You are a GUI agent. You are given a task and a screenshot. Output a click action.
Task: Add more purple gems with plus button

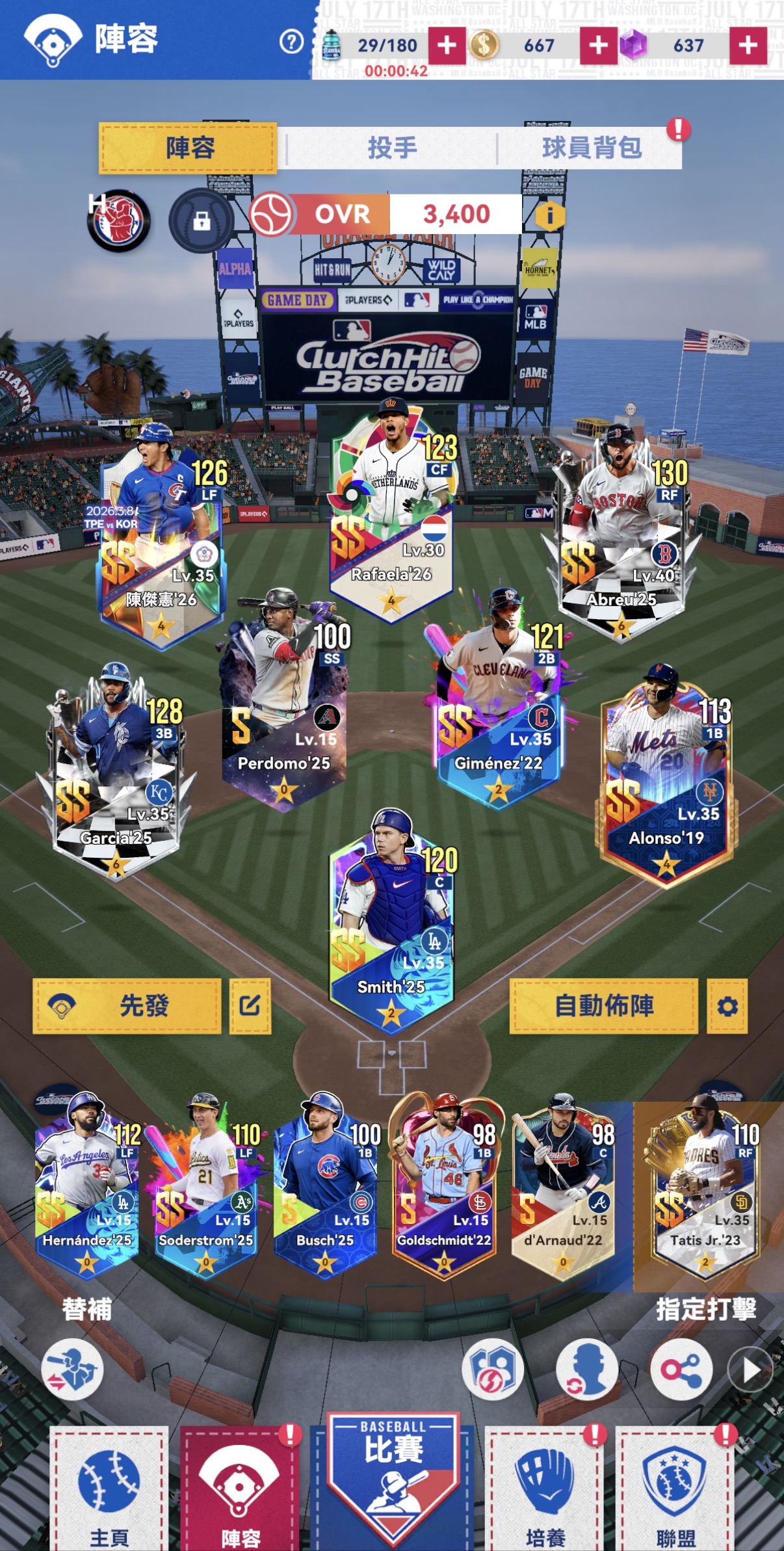coord(748,46)
